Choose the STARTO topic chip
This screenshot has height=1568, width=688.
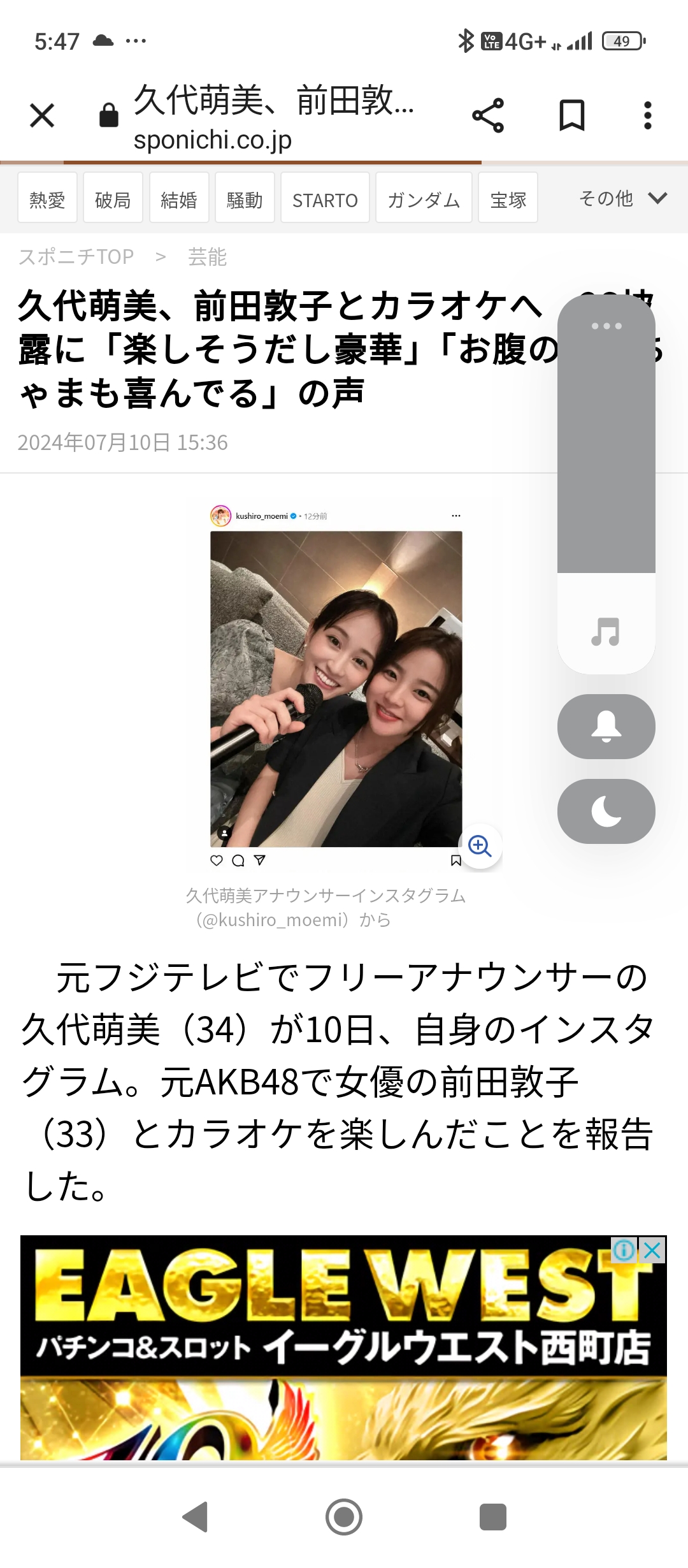click(x=325, y=200)
